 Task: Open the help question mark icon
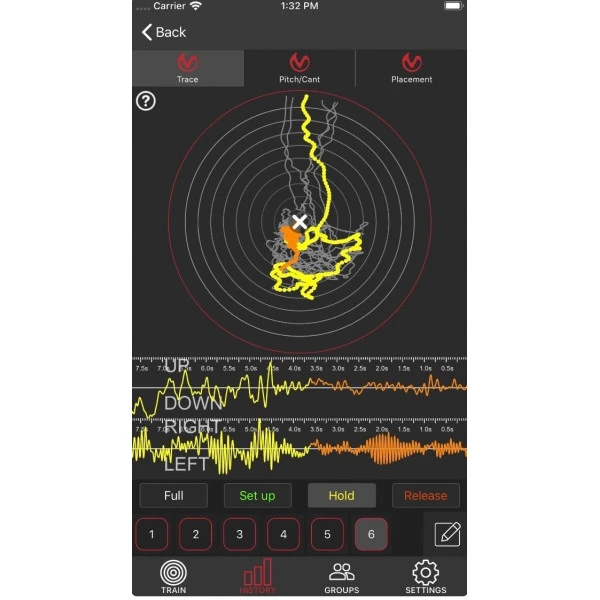146,101
